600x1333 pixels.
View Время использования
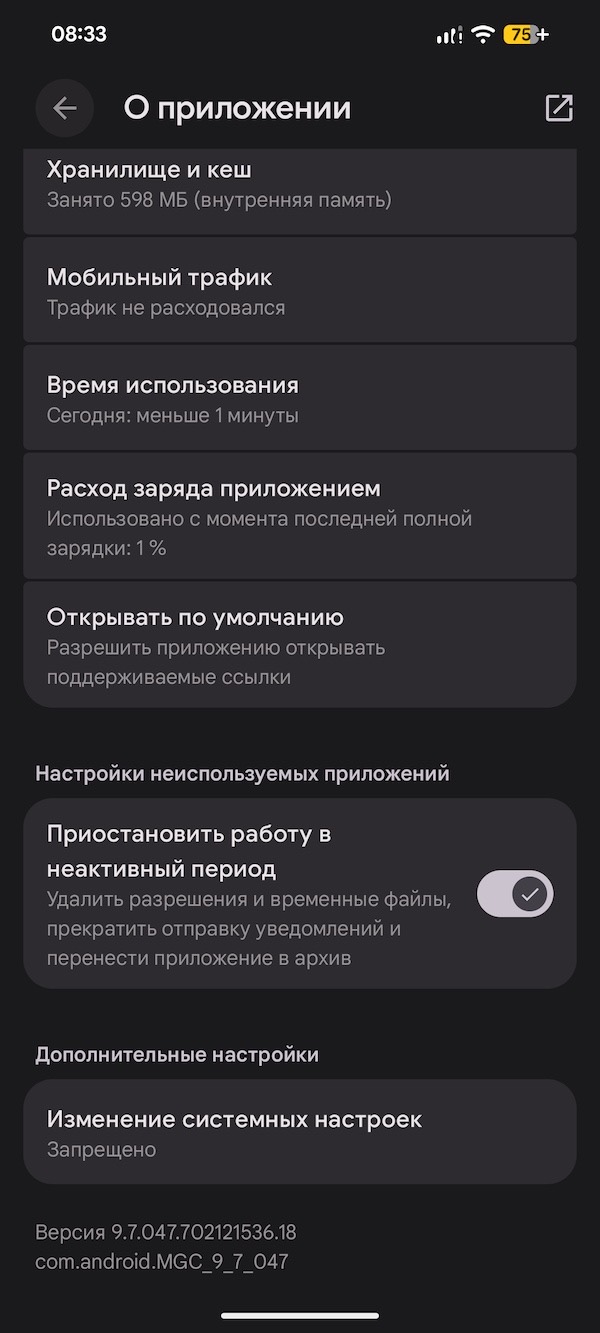(x=300, y=398)
